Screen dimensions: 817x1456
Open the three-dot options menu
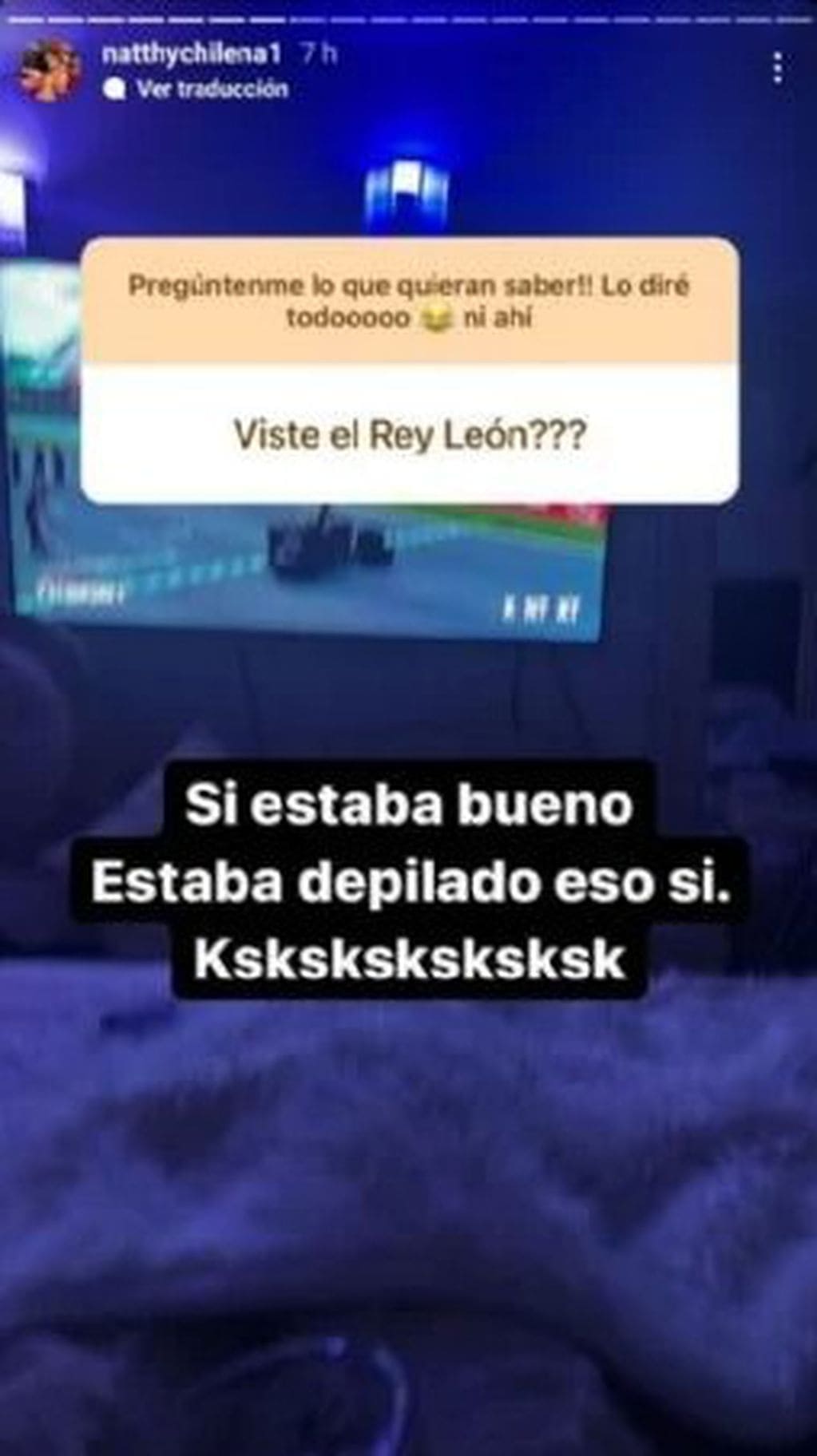(779, 69)
